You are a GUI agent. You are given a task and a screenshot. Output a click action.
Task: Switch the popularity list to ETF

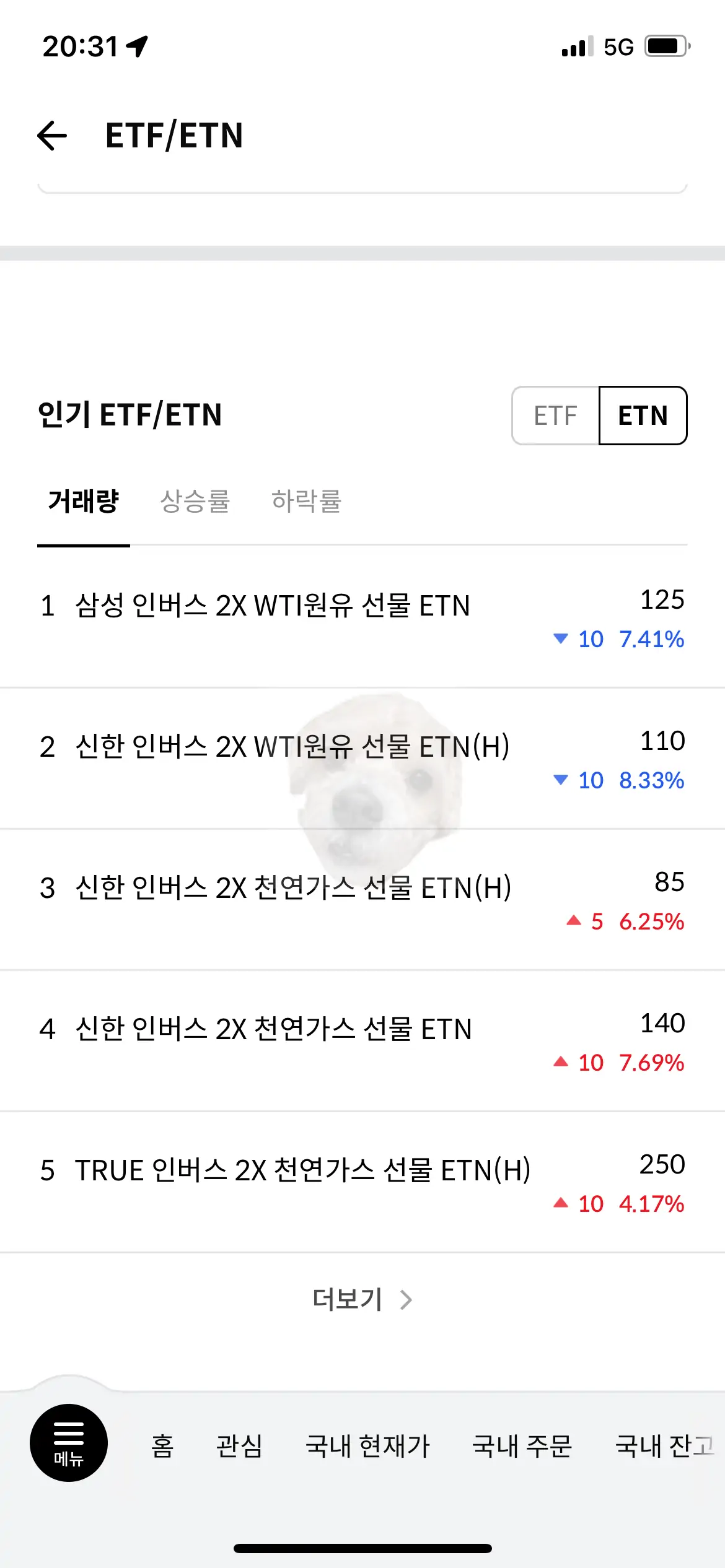point(555,416)
